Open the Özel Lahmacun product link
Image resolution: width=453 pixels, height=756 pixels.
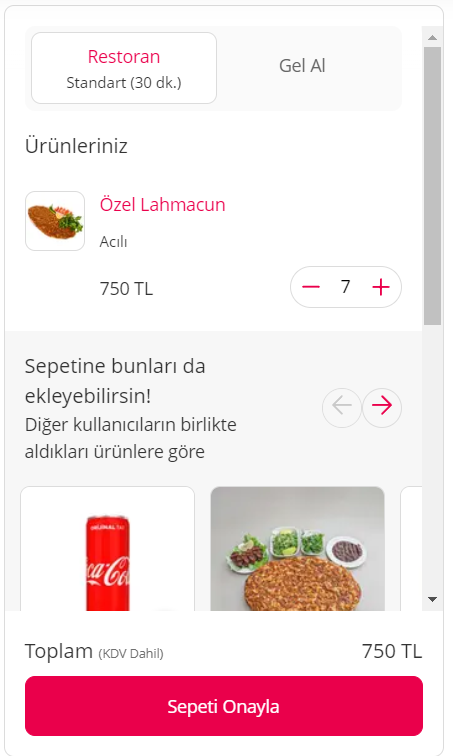tap(162, 204)
